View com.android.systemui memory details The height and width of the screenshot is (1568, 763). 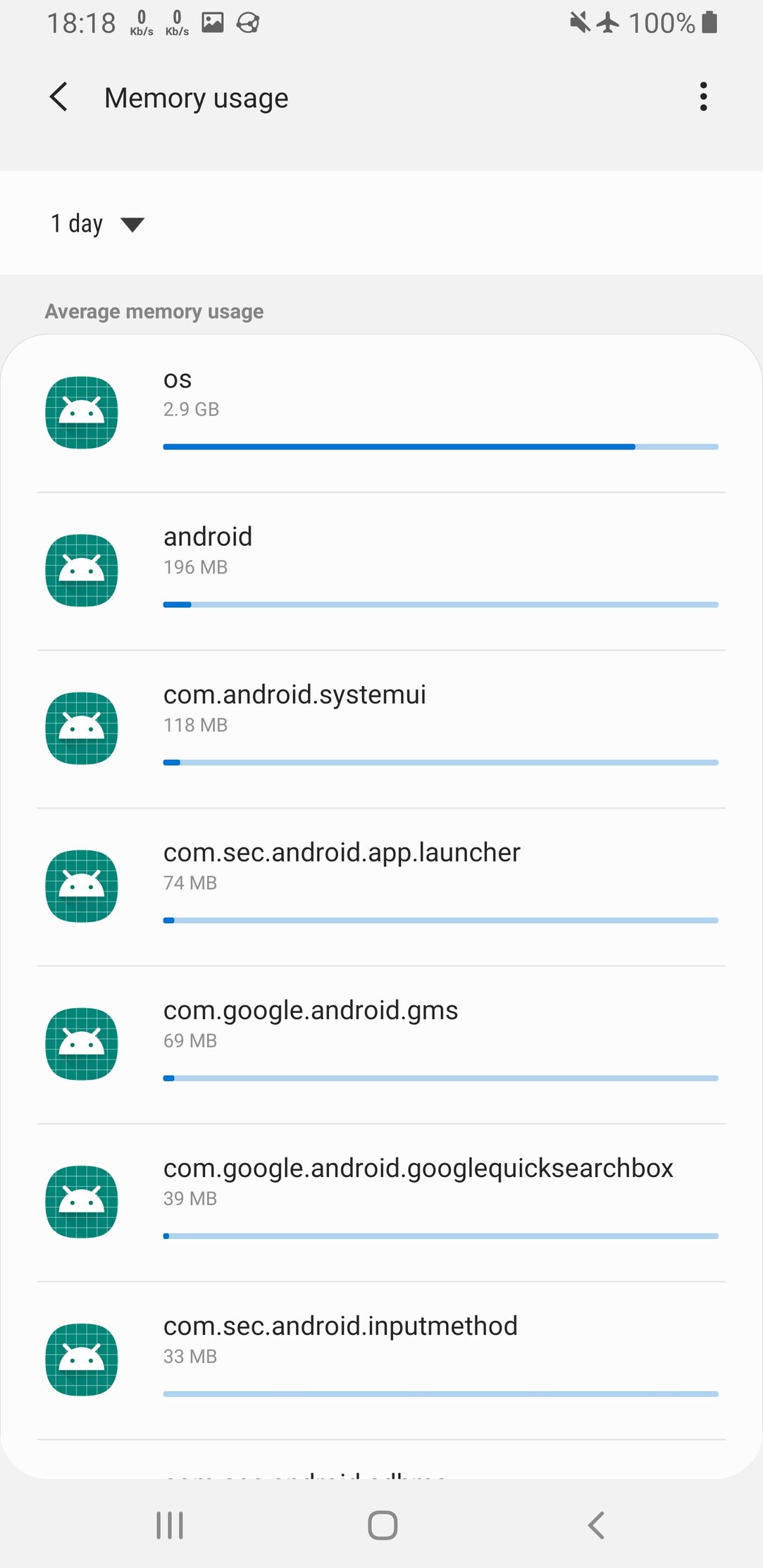(381, 730)
